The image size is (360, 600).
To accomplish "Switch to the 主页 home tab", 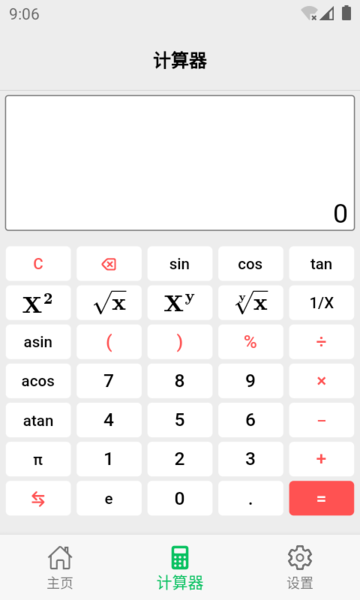I will point(60,567).
